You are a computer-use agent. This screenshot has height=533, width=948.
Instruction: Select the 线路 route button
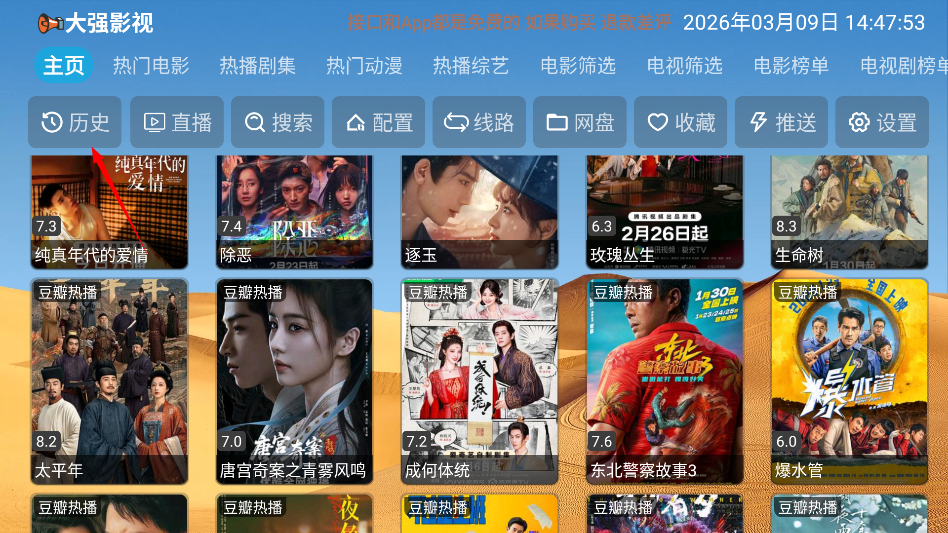[x=479, y=122]
